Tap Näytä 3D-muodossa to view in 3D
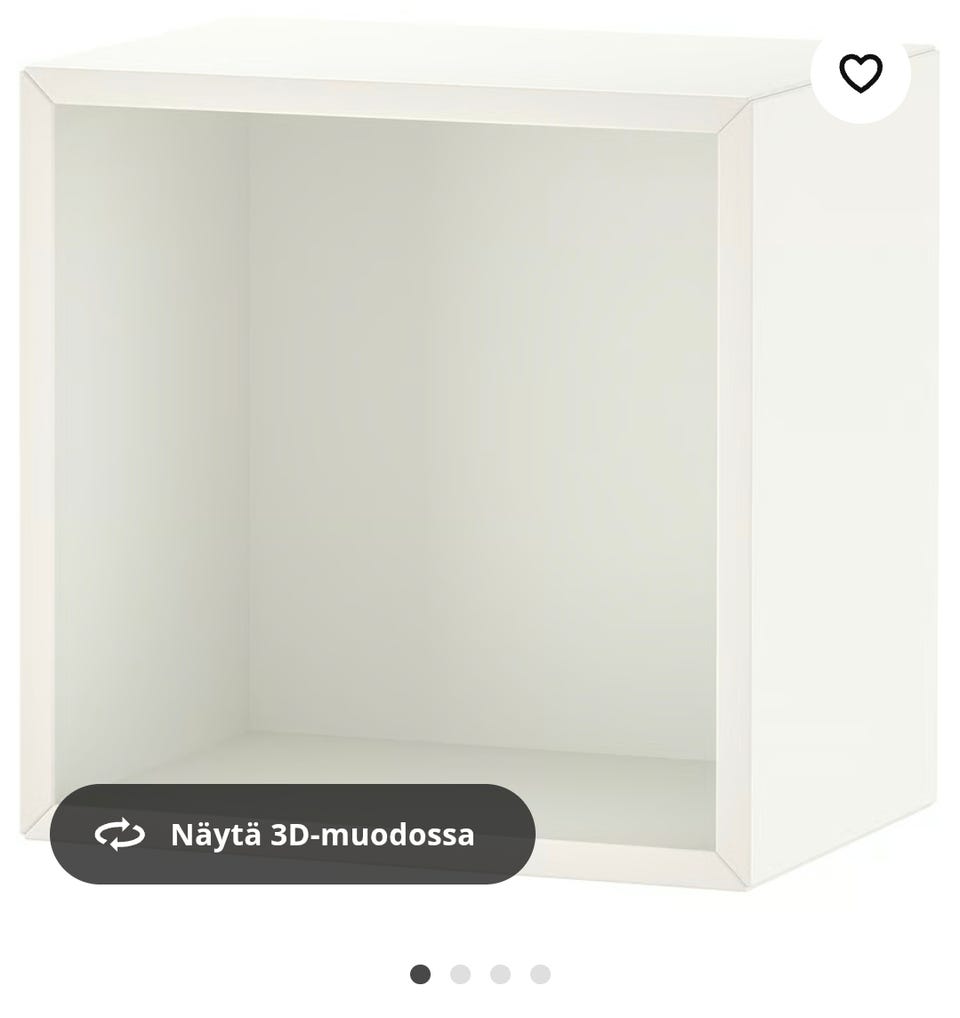The image size is (960, 1018). coord(292,834)
